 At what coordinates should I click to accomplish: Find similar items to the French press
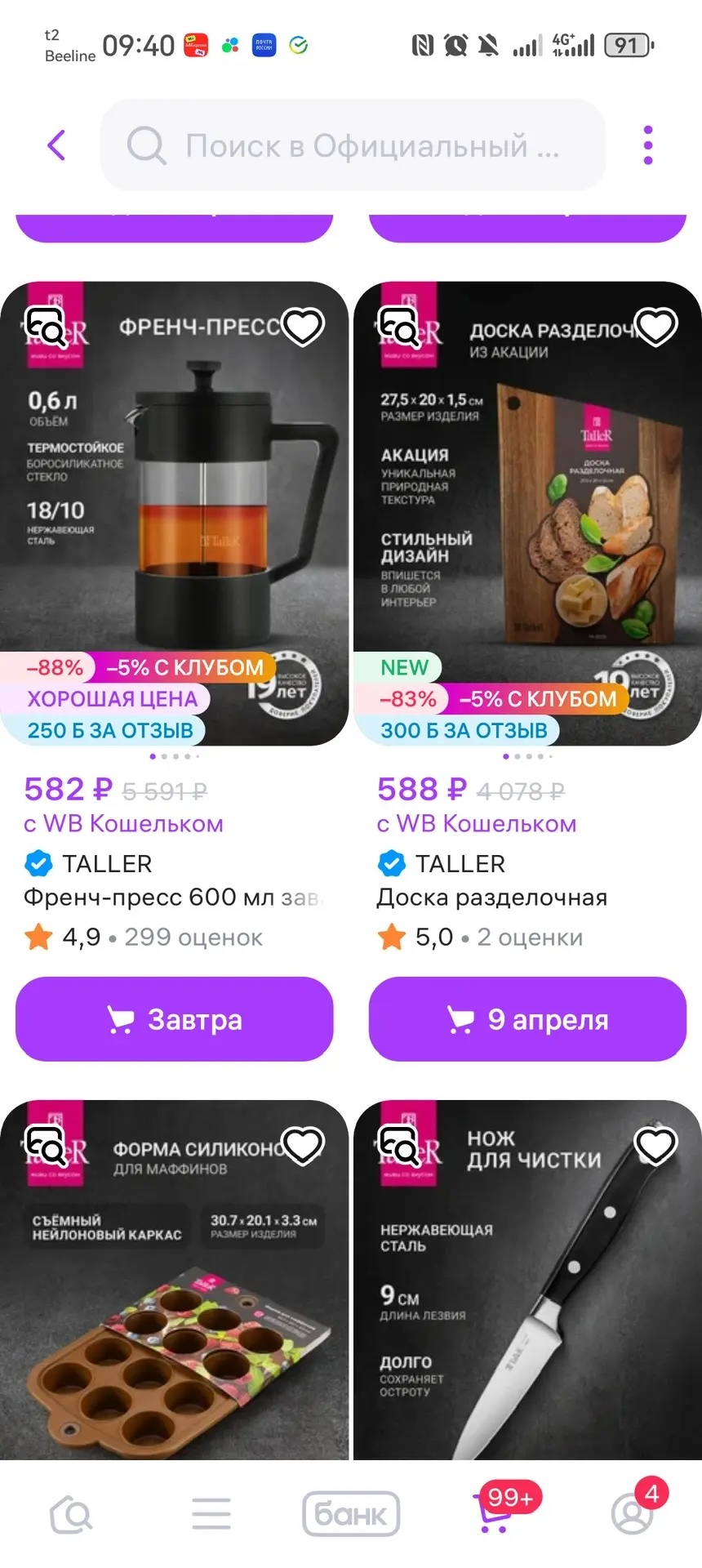(x=45, y=327)
